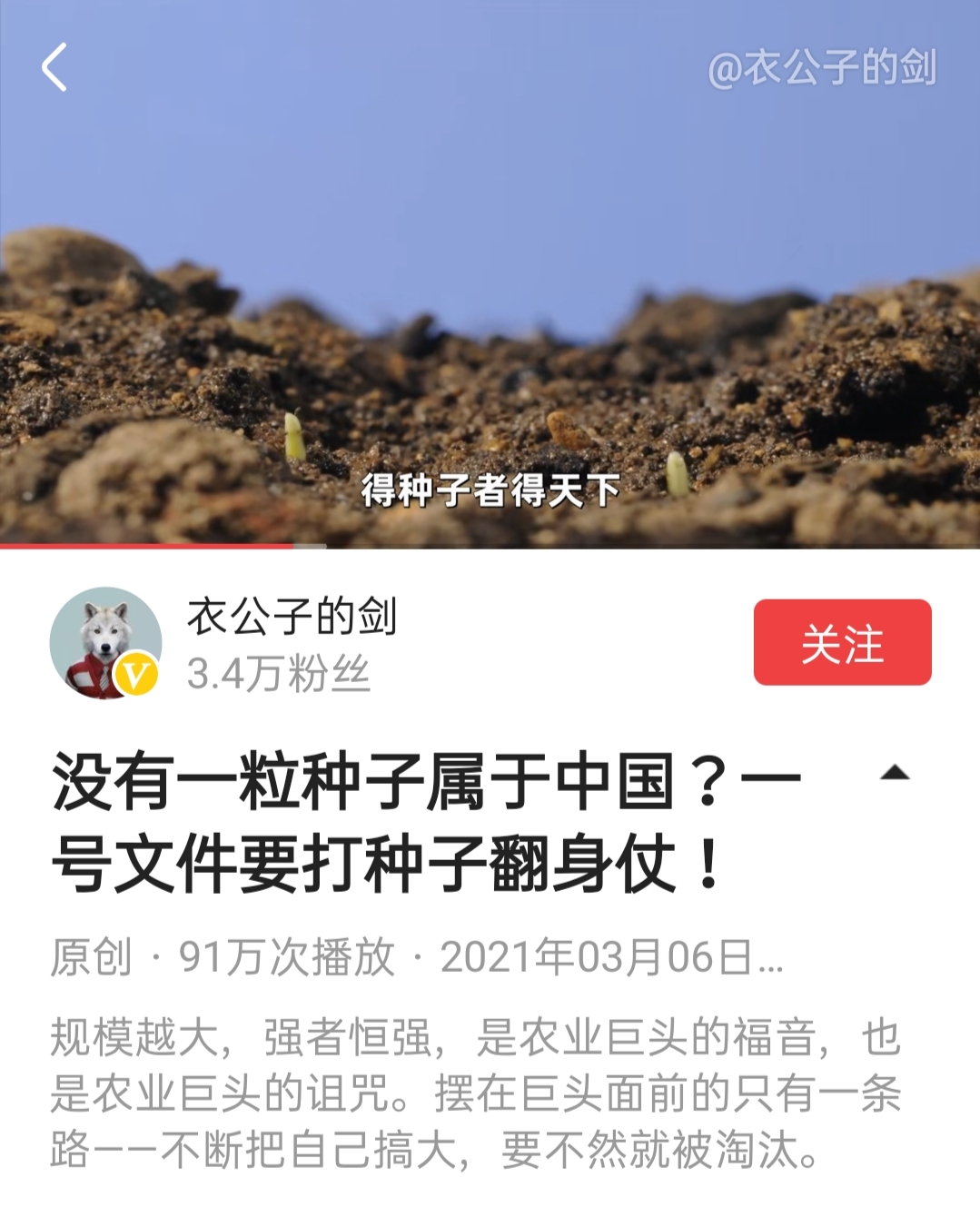Go back using the top-left arrow
The height and width of the screenshot is (1207, 980).
point(54,67)
